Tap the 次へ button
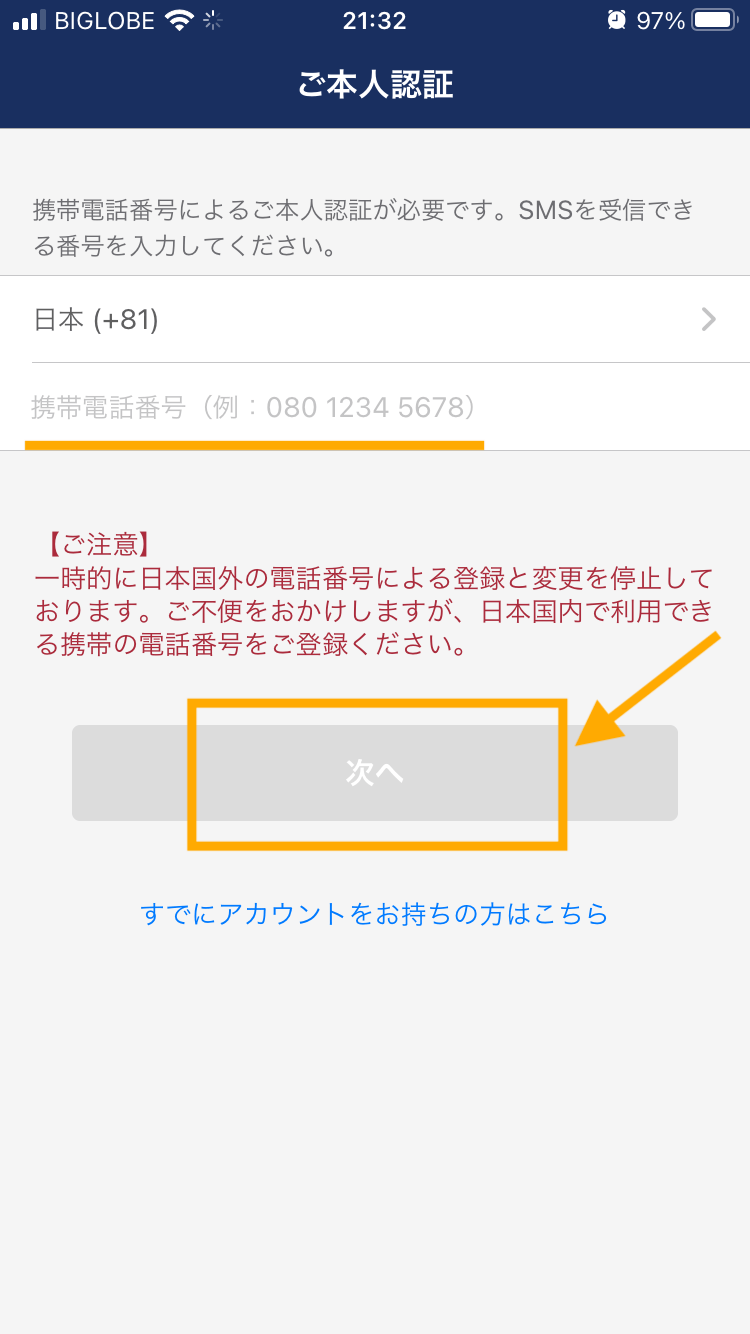 click(x=375, y=773)
